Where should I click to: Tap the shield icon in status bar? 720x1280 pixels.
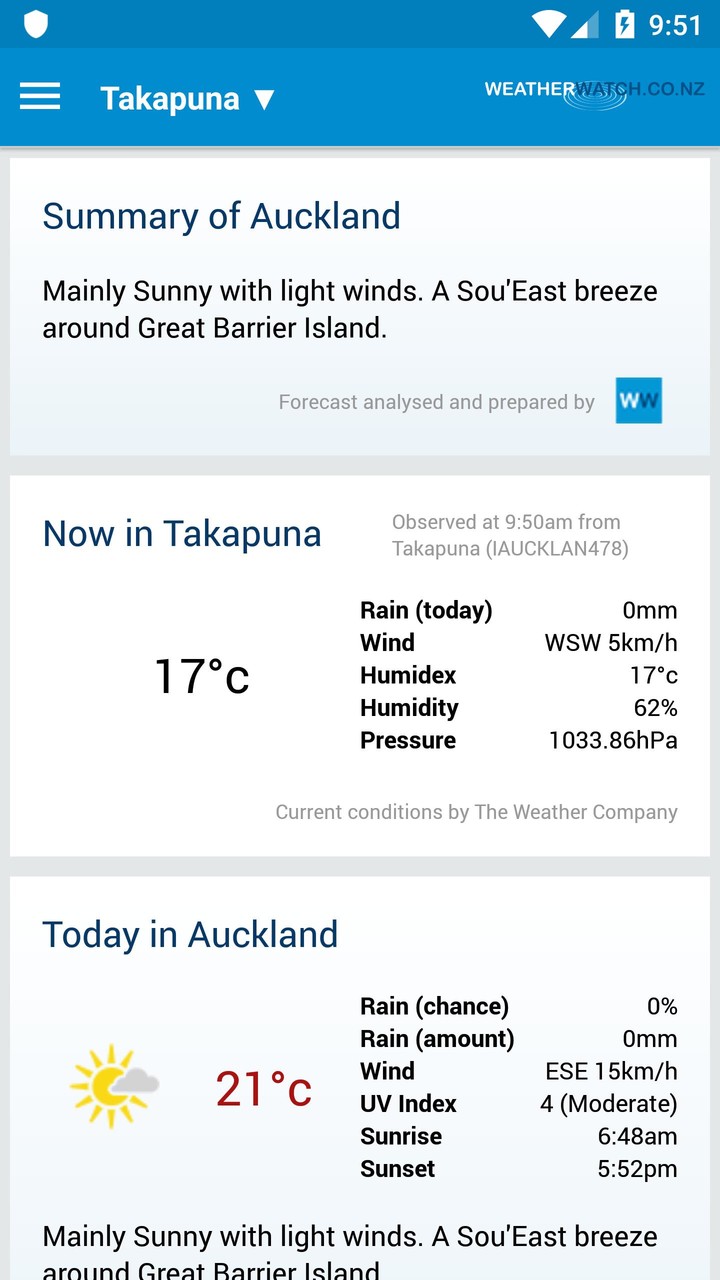(x=36, y=22)
